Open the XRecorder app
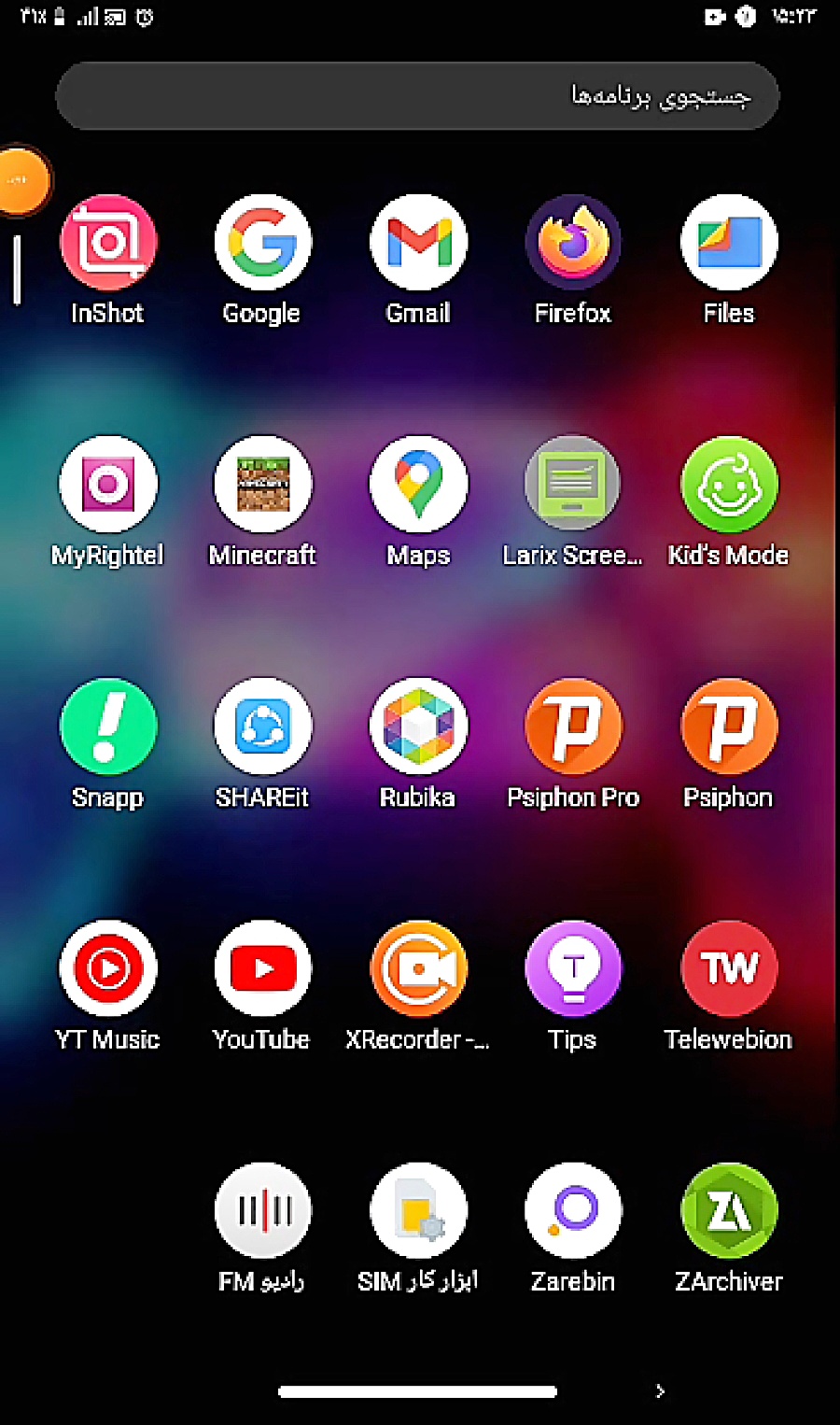This screenshot has width=840, height=1425. (418, 968)
